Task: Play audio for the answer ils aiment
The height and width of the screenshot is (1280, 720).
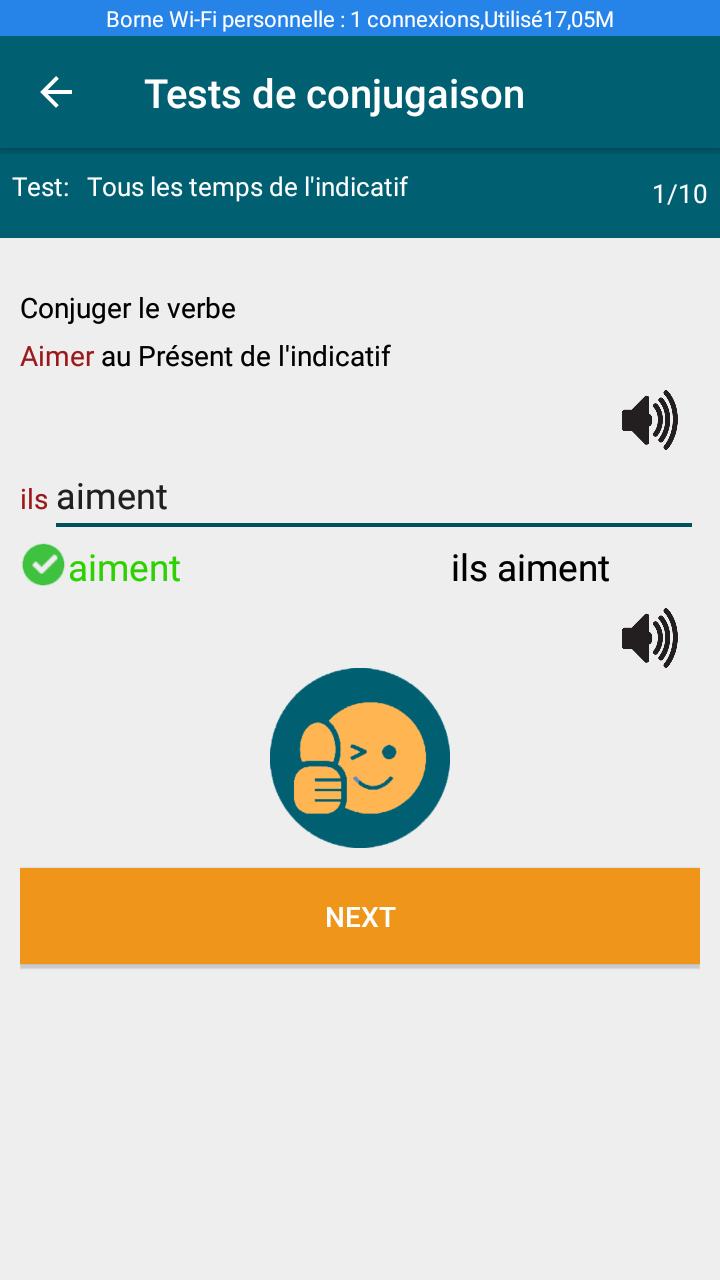Action: pyautogui.click(x=649, y=638)
